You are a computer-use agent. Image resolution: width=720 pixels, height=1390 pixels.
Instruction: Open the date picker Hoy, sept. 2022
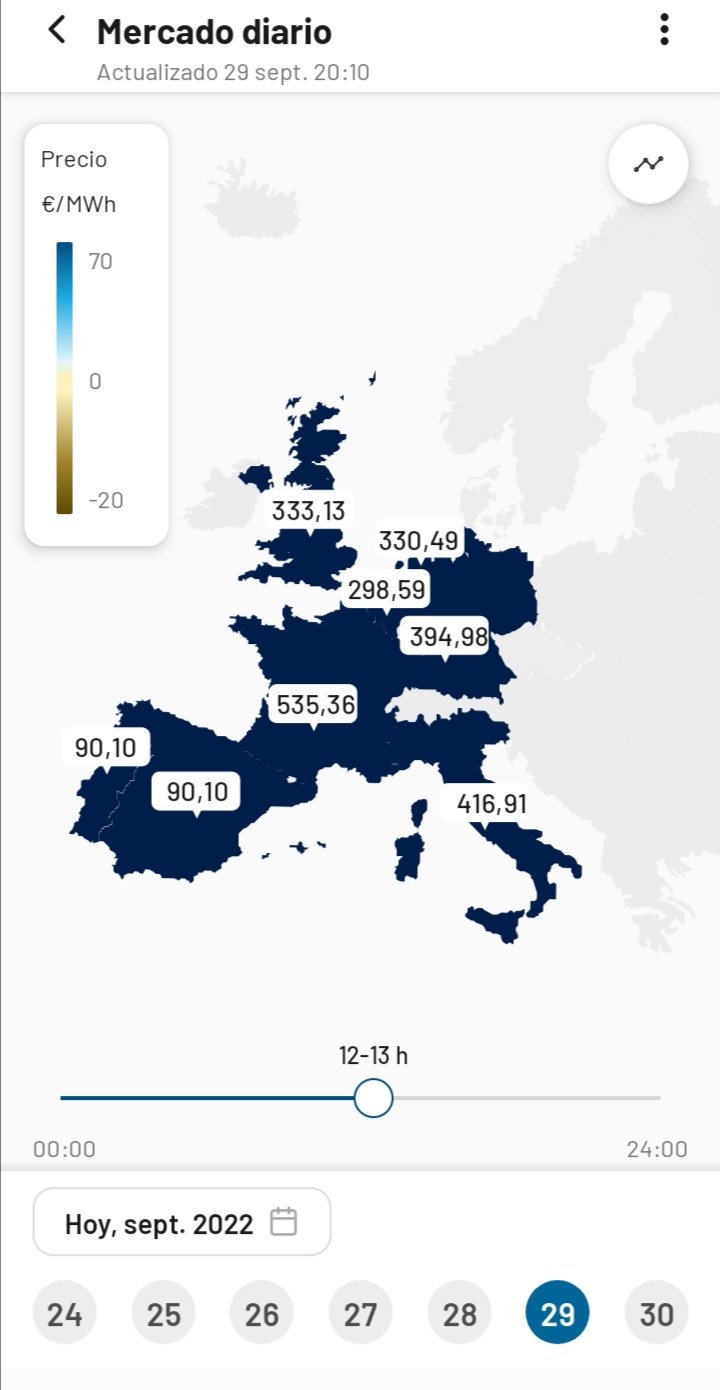point(182,1222)
